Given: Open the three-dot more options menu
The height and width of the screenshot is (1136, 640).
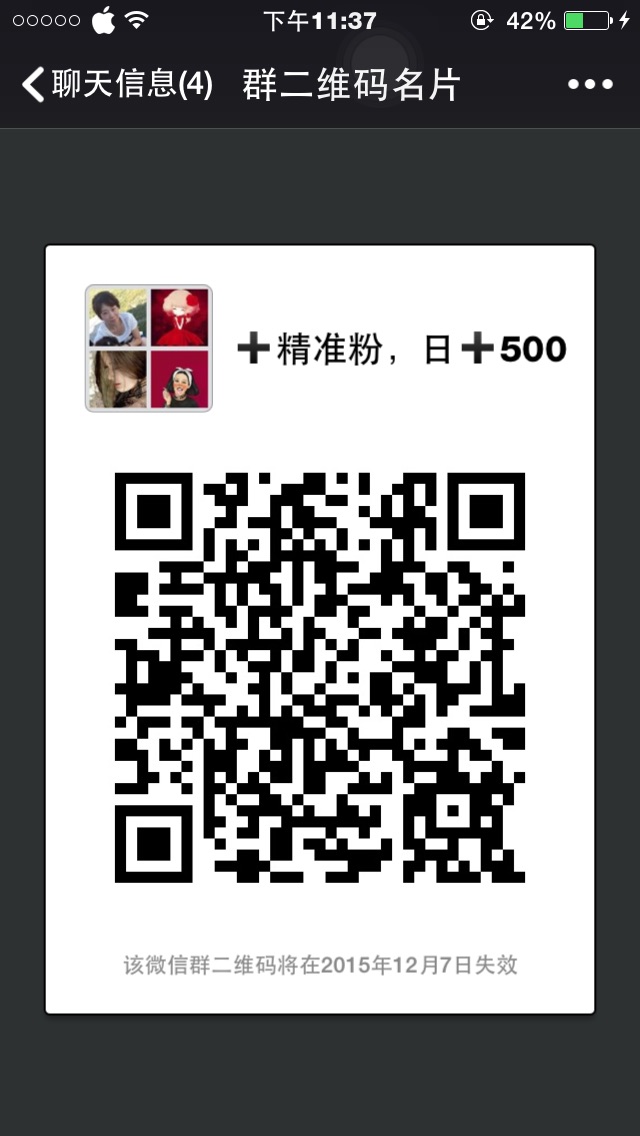Looking at the screenshot, I should click(589, 85).
